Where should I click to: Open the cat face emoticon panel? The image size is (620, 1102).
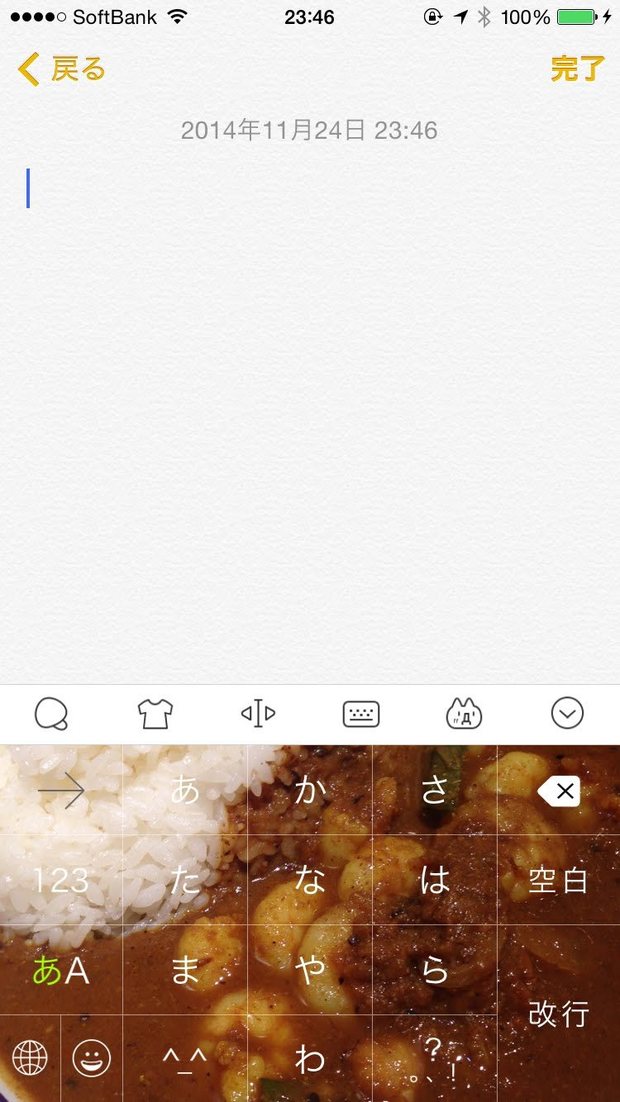pyautogui.click(x=464, y=714)
